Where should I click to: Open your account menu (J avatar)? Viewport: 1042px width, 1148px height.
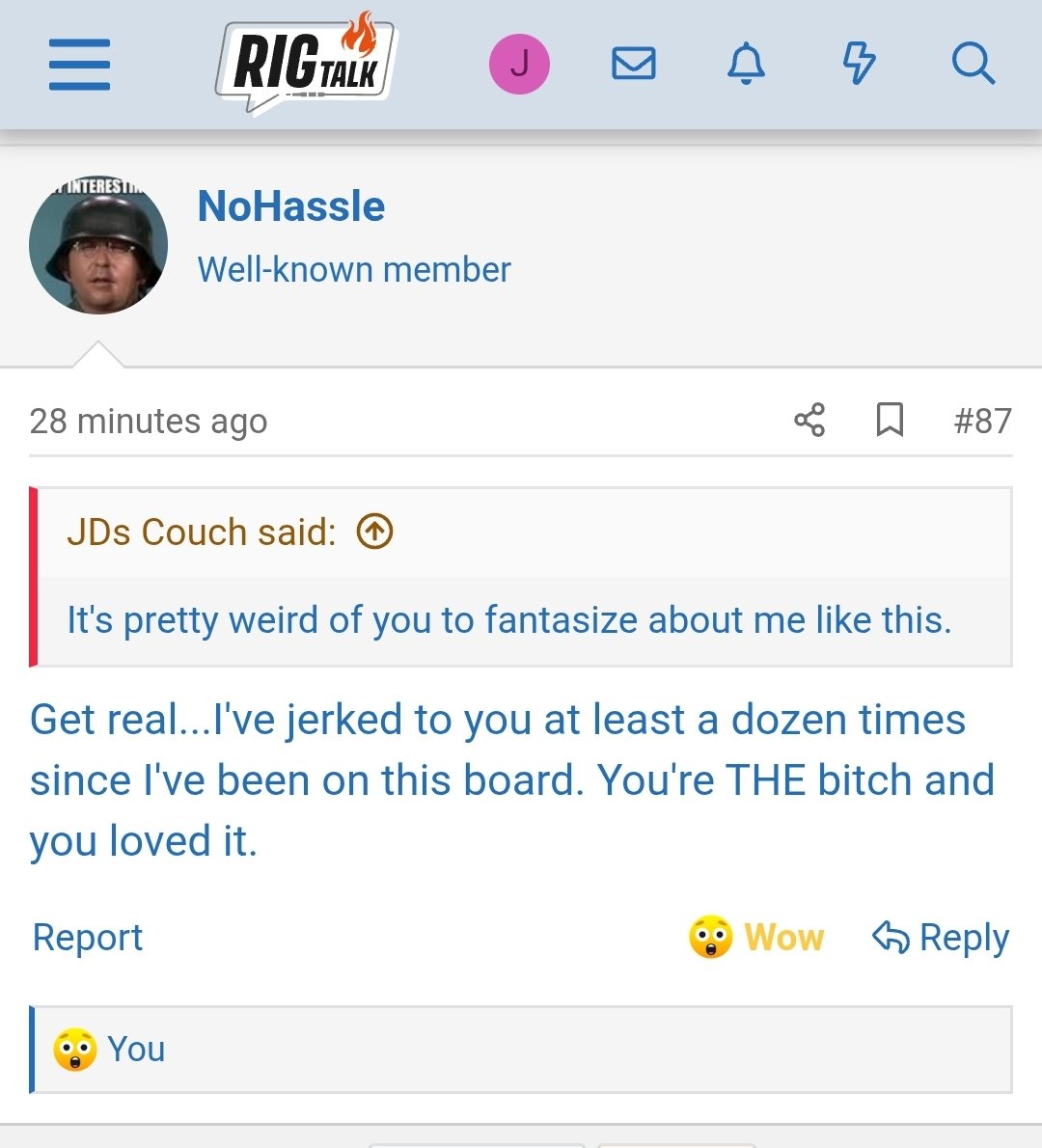pyautogui.click(x=519, y=65)
